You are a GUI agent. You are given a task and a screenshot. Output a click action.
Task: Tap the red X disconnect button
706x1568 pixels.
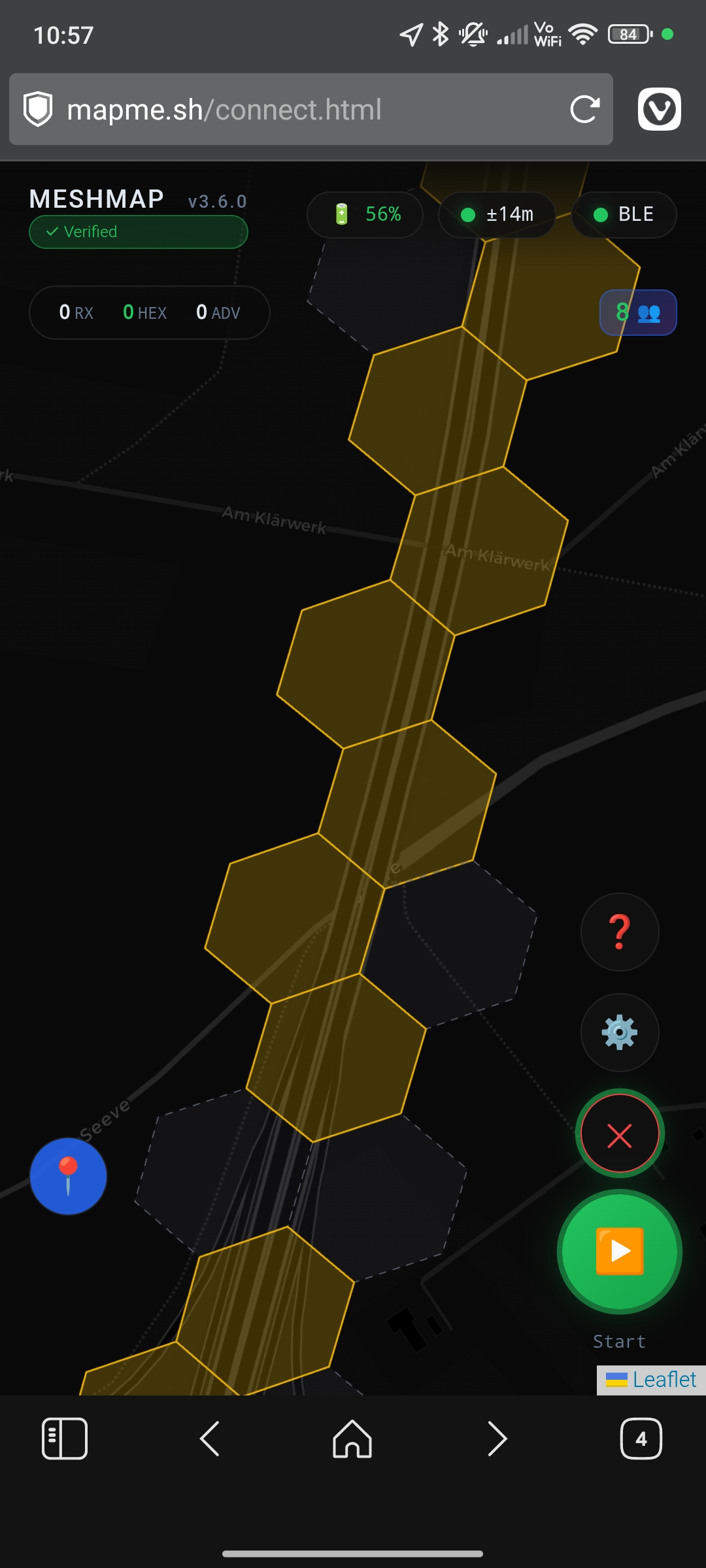click(x=620, y=1135)
